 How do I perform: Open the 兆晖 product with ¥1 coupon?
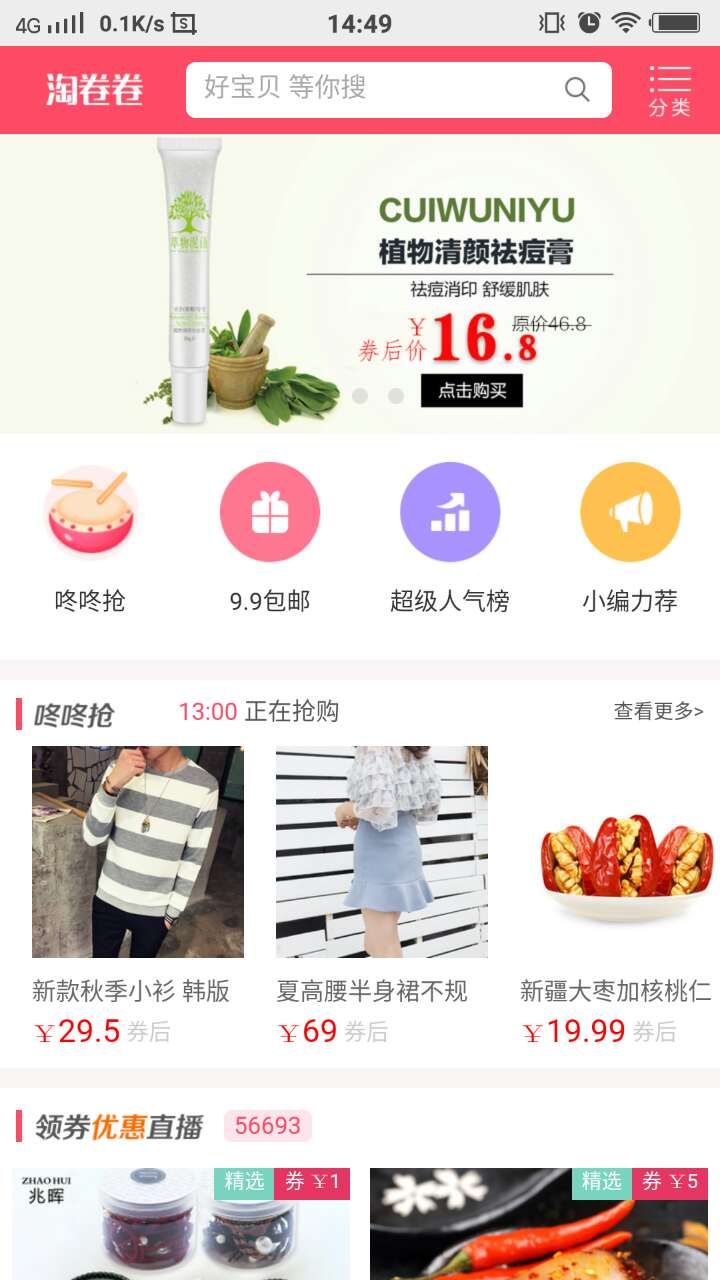click(181, 1224)
